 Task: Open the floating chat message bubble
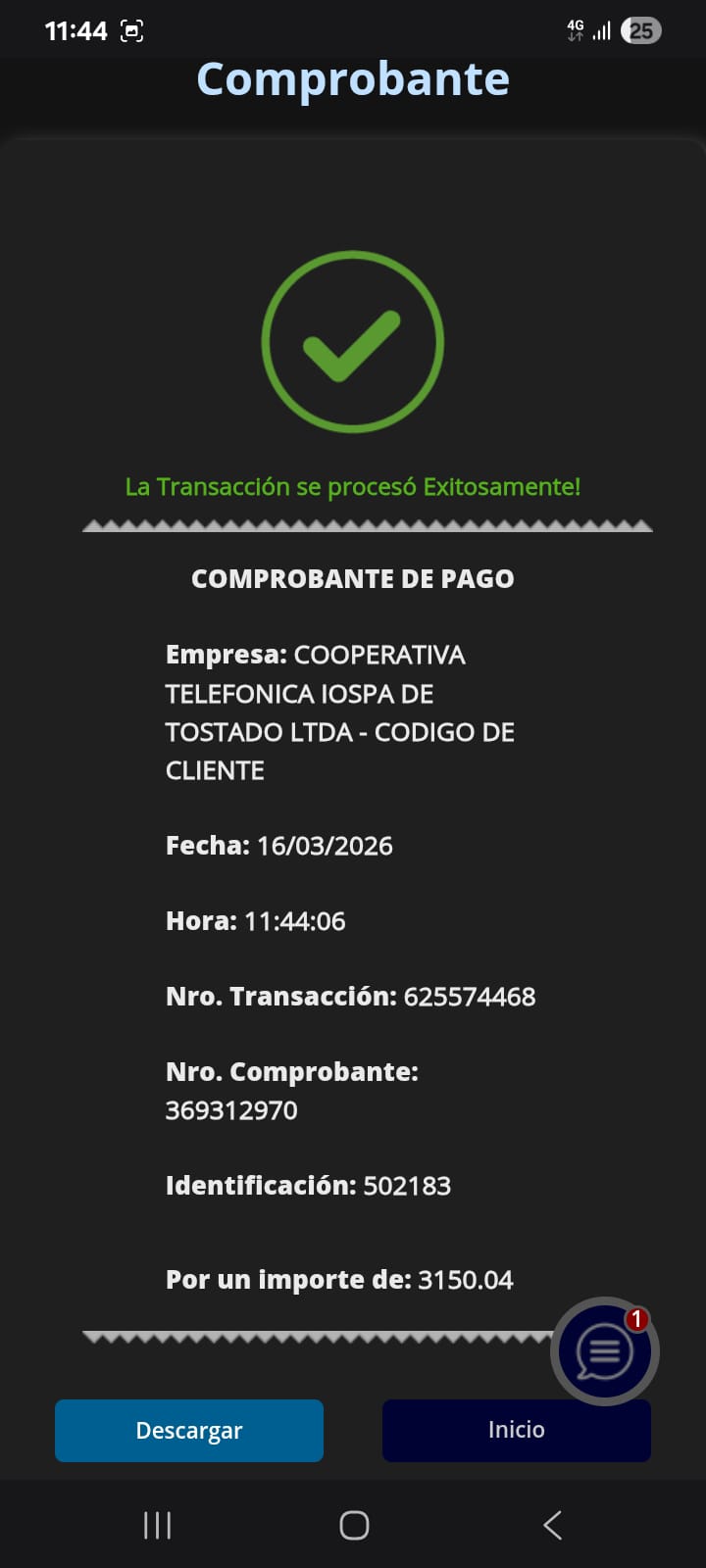[604, 1351]
